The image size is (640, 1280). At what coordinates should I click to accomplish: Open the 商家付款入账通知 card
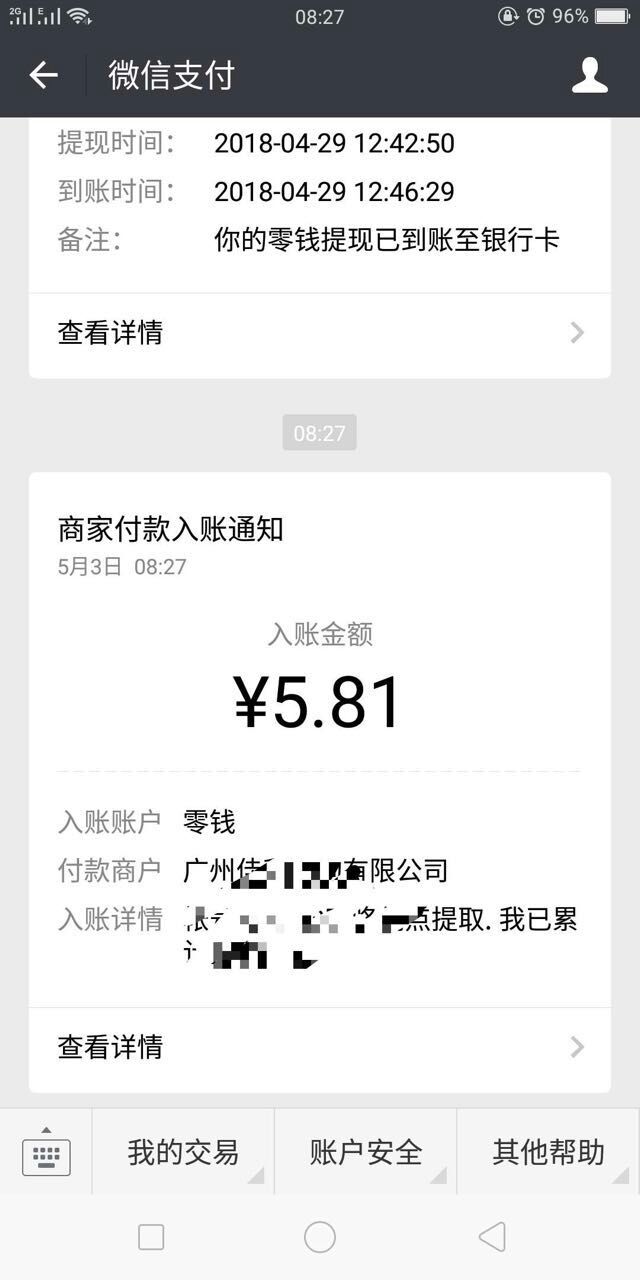pyautogui.click(x=320, y=740)
